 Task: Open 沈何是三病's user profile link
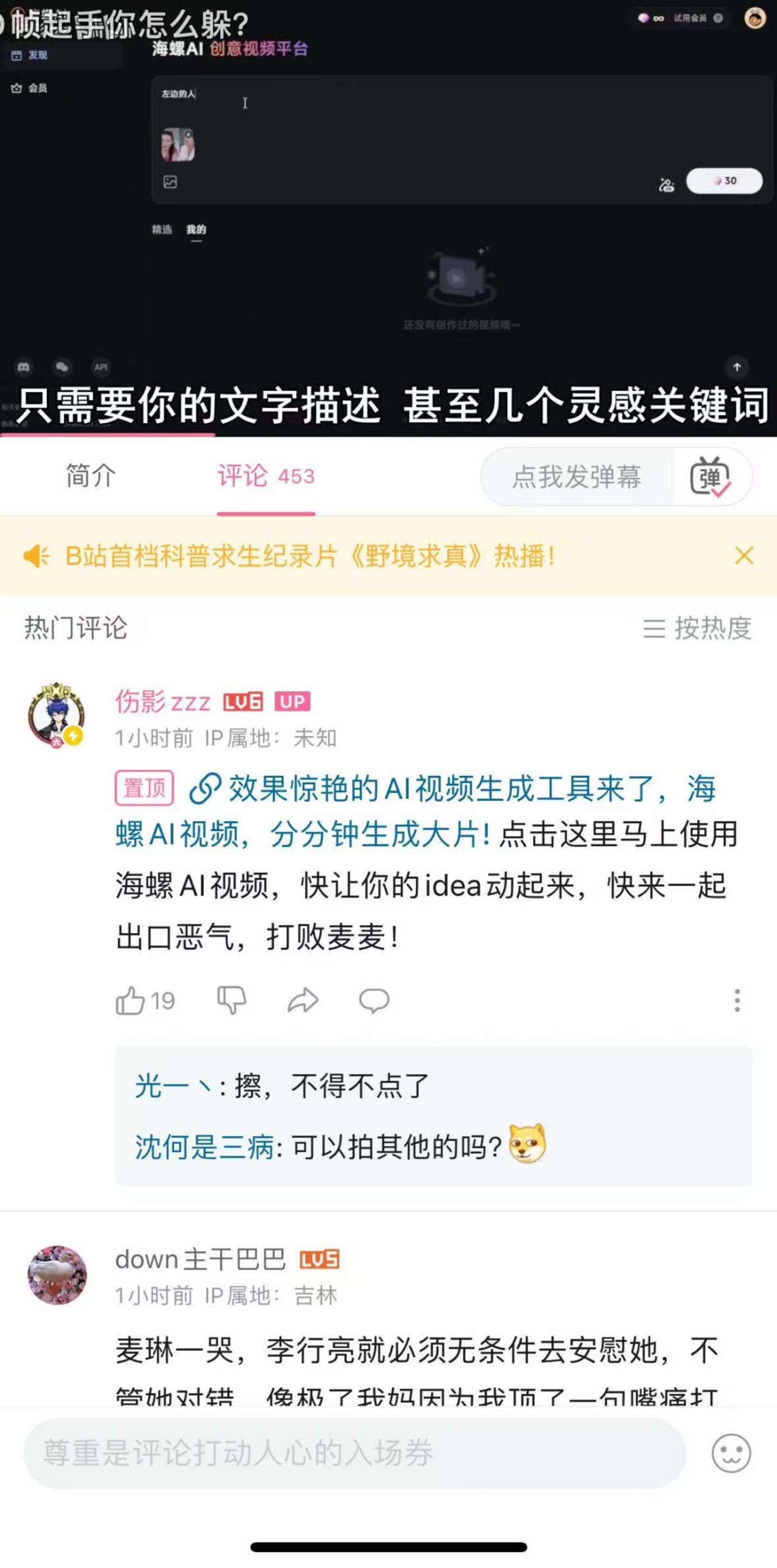tap(205, 1148)
